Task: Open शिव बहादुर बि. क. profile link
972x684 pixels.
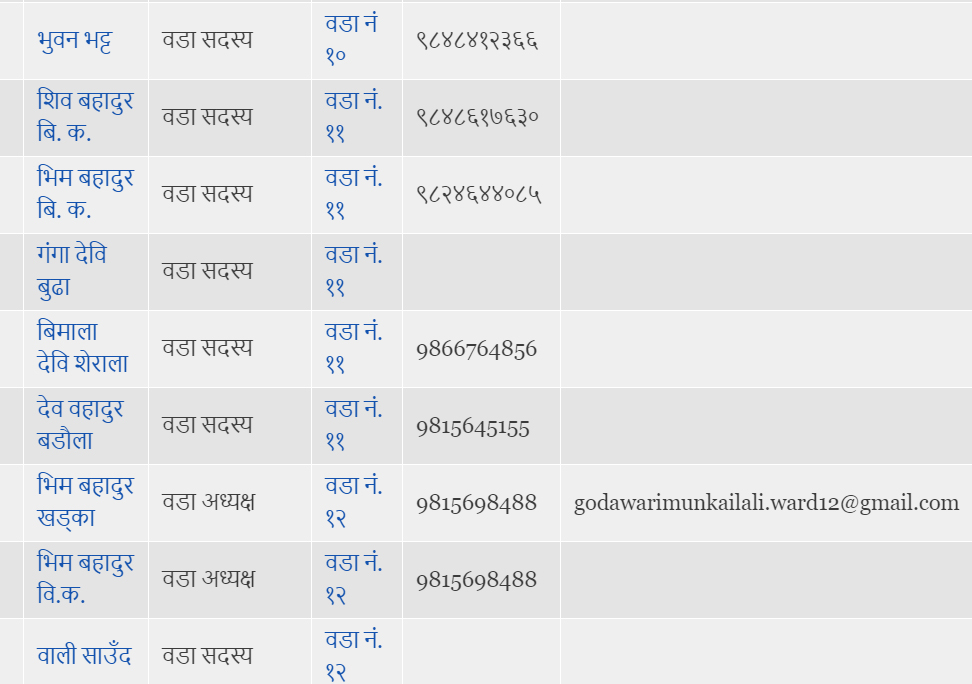Action: pos(85,117)
